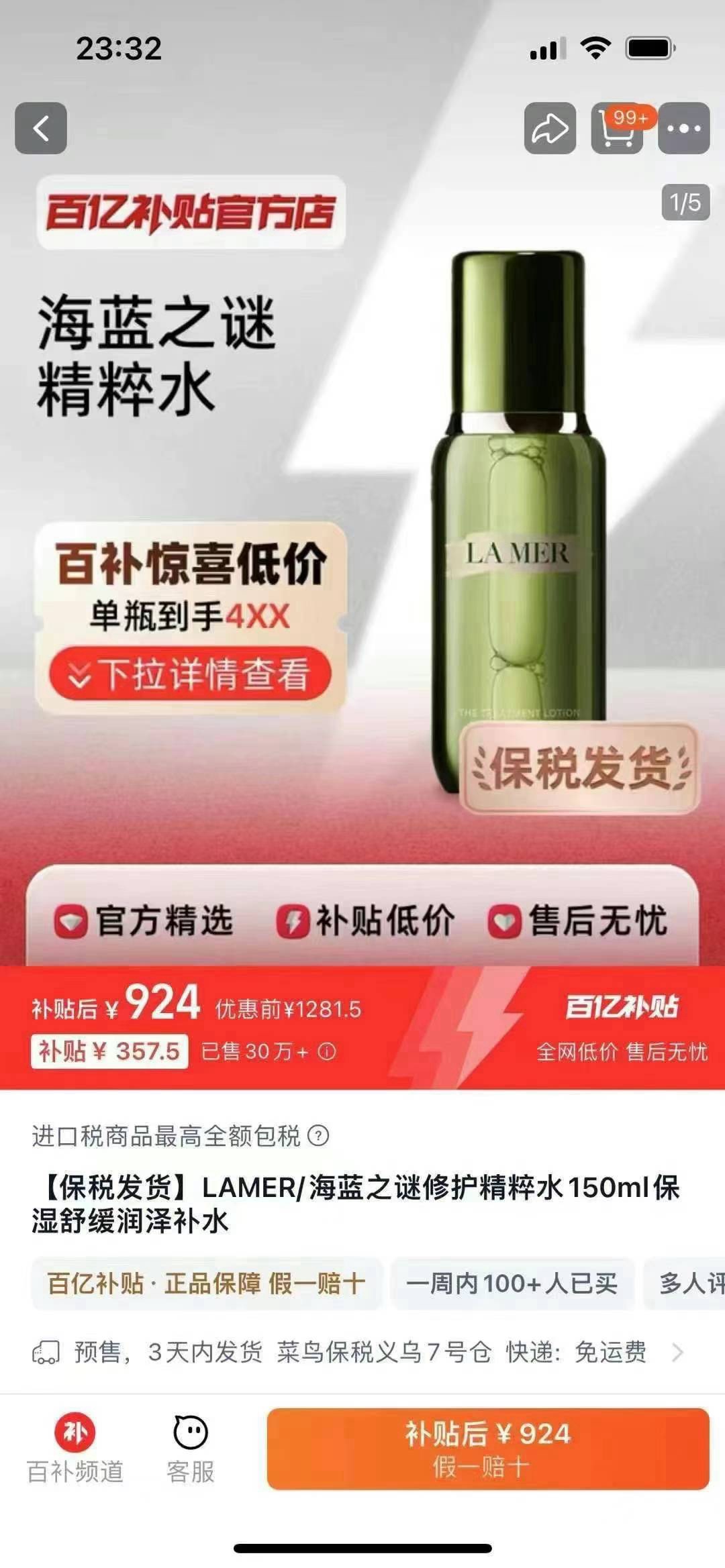Tap 百亿补贴·正品保障 假一赔十 chip

pos(206,1284)
